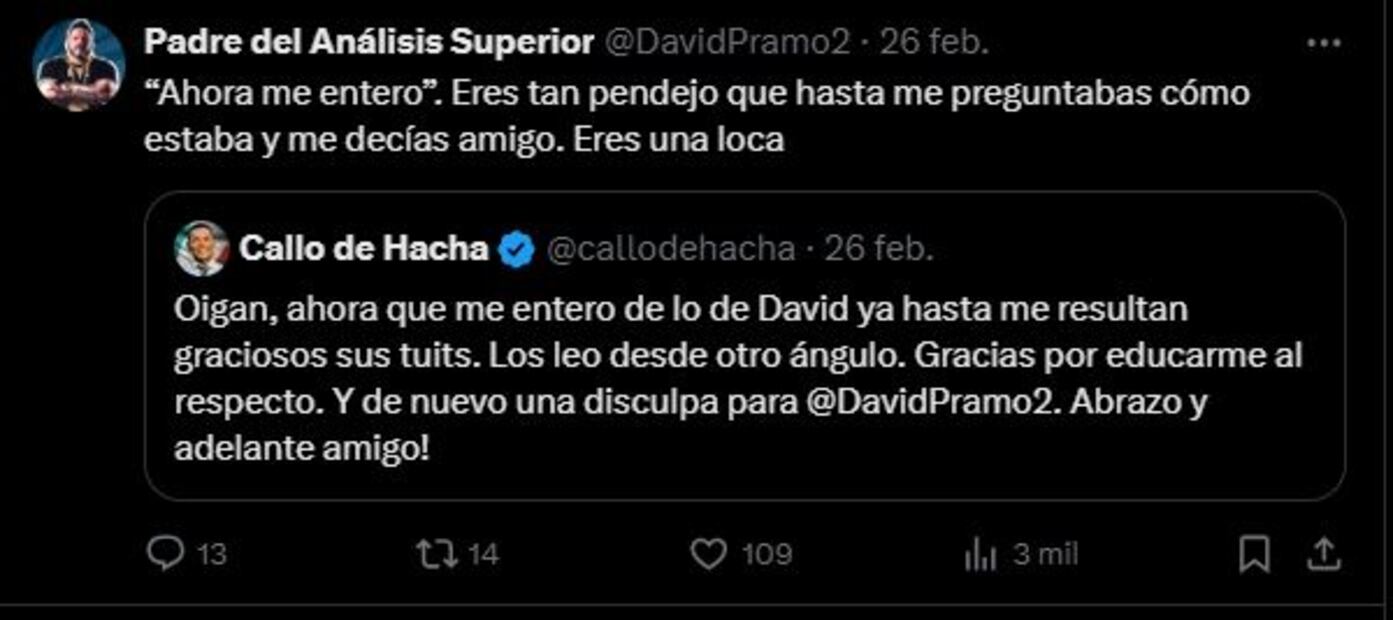1393x620 pixels.
Task: Reply to Padre del Análisis Superior's tweet
Action: coord(166,552)
